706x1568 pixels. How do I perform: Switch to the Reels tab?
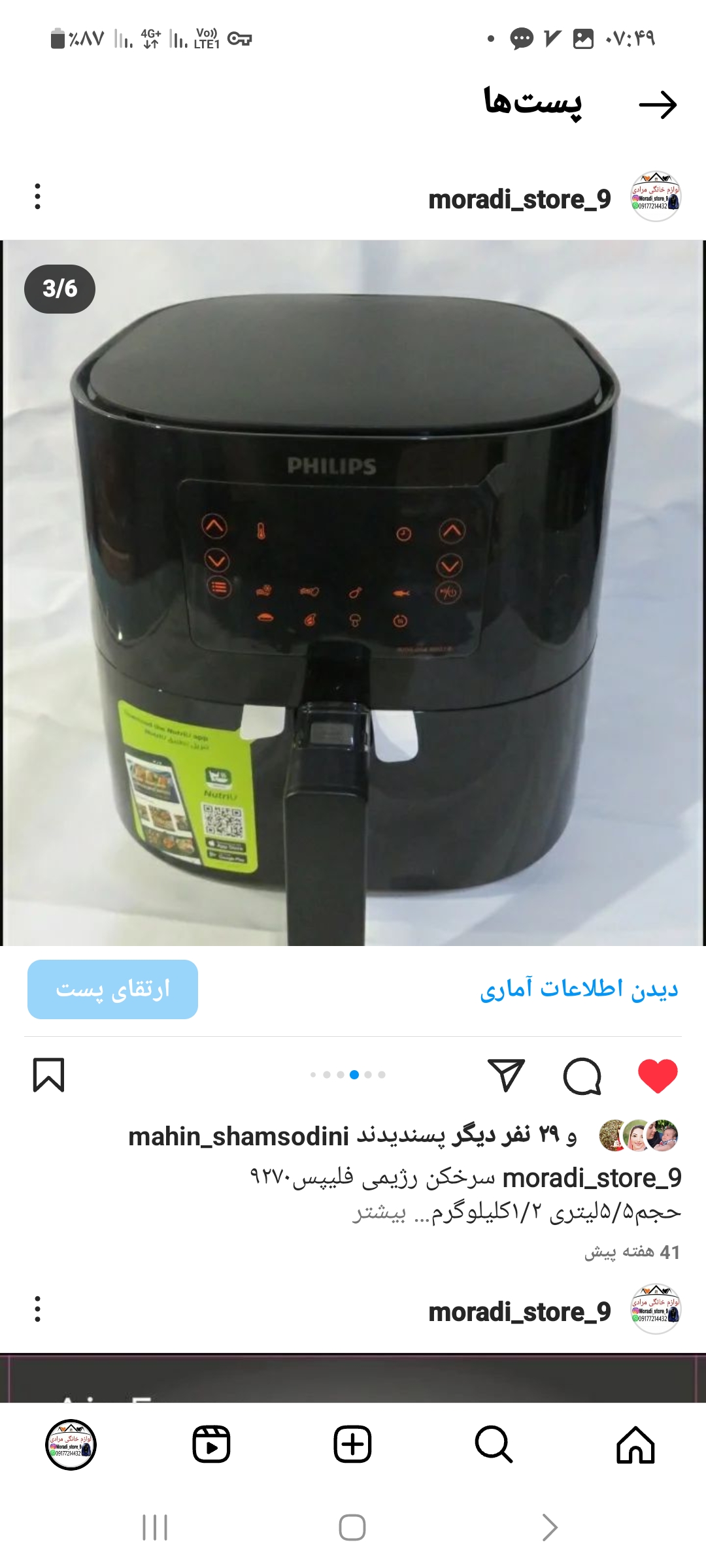tap(211, 1445)
